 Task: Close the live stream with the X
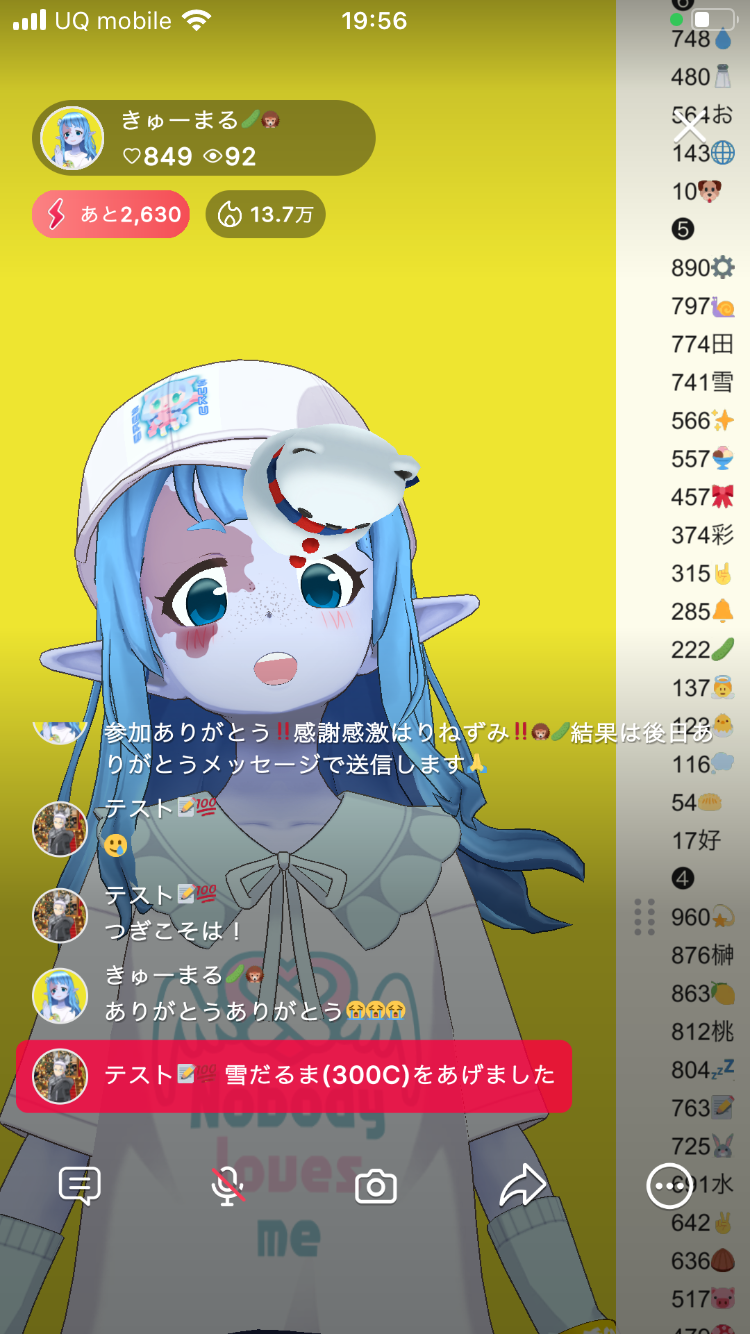point(690,128)
